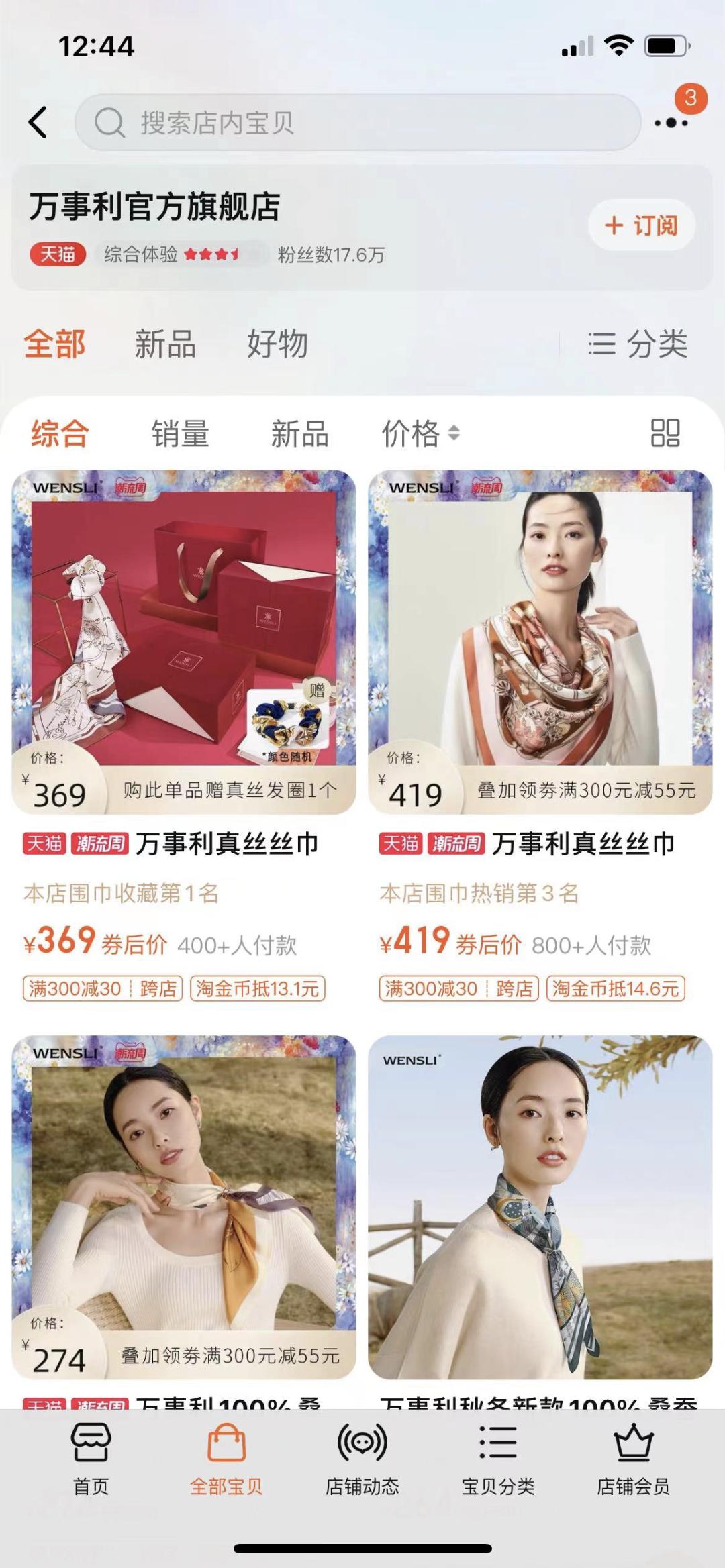Open the 分类 category list
Image resolution: width=725 pixels, height=1568 pixels.
click(x=638, y=344)
